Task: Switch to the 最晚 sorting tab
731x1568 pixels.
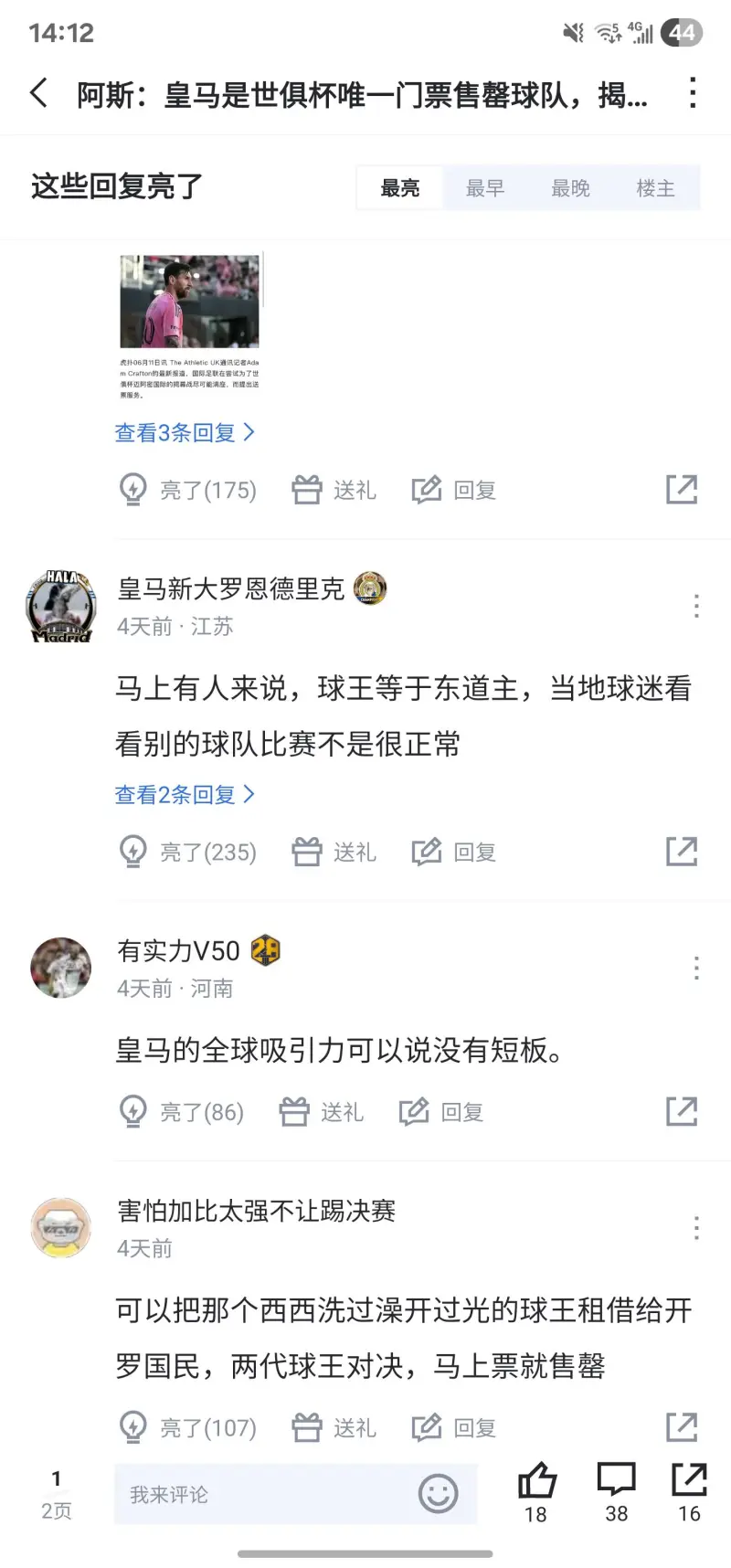Action: tap(570, 188)
